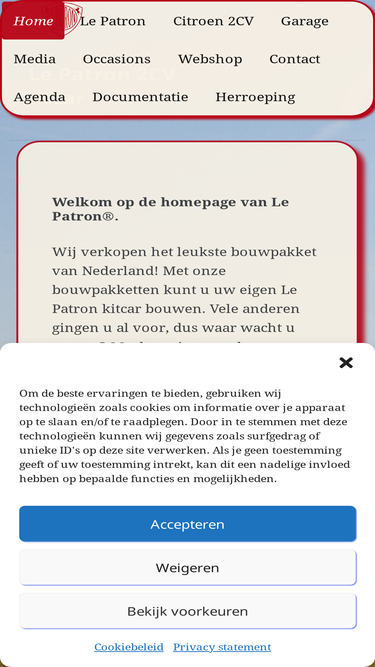The height and width of the screenshot is (667, 375).
Task: Visit the Webshop
Action: (x=210, y=59)
